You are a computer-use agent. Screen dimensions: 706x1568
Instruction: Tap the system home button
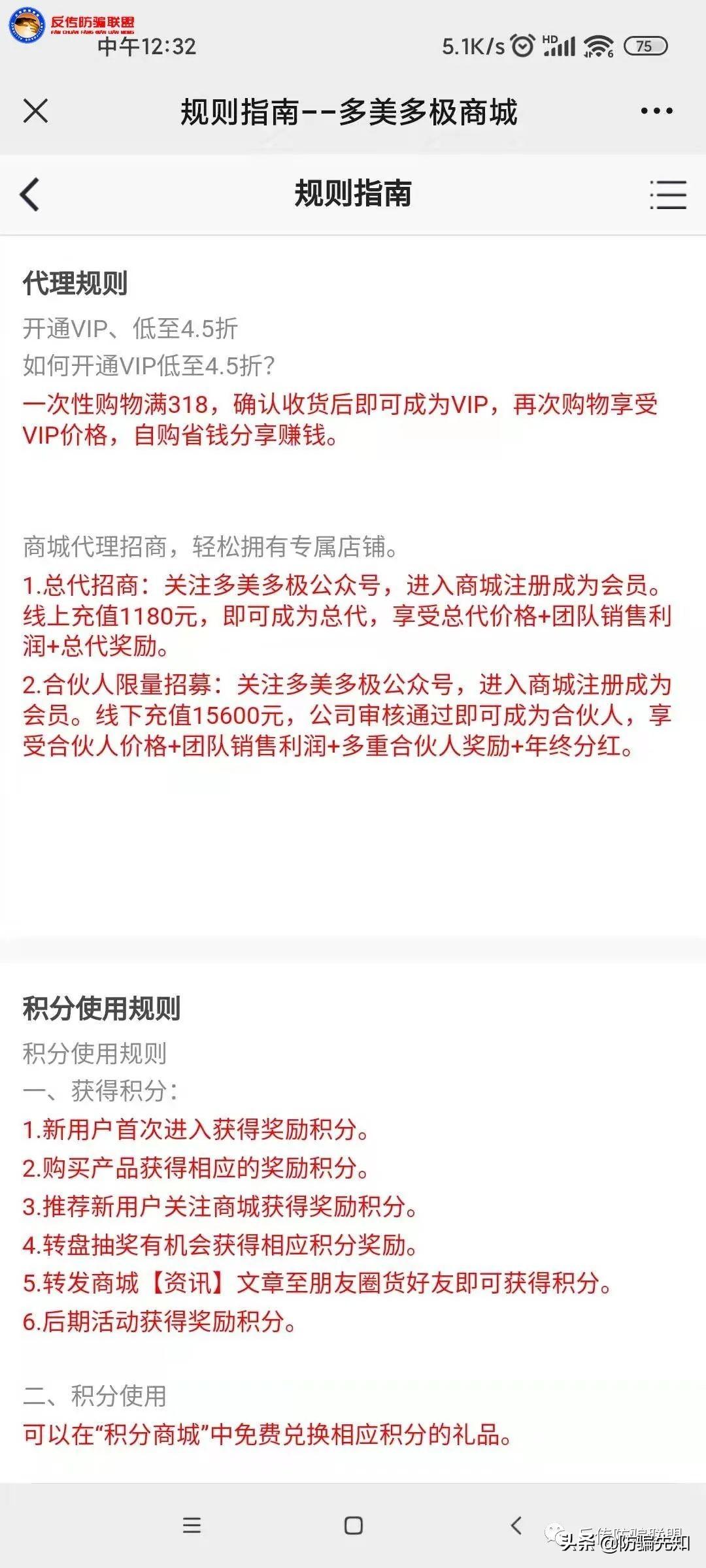(353, 1526)
